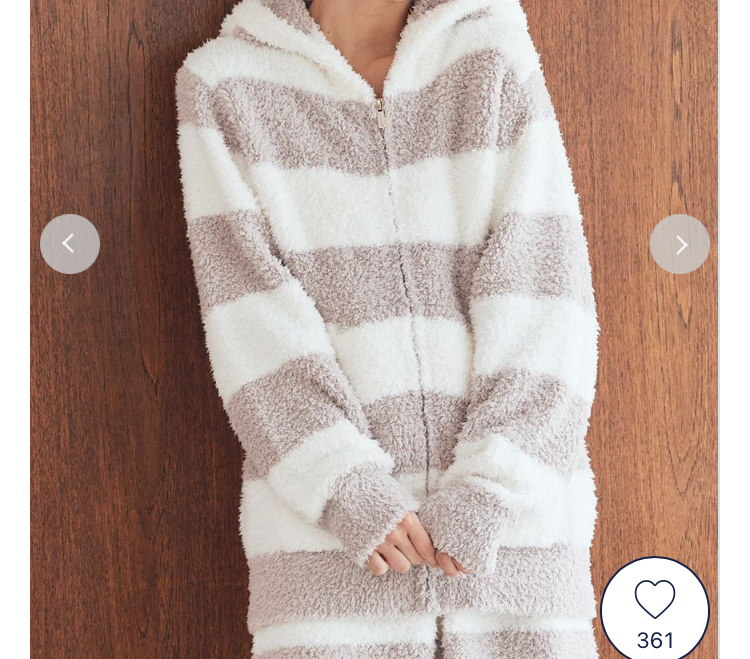This screenshot has width=750, height=659.
Task: Go to the previous product photo
Action: pyautogui.click(x=70, y=244)
